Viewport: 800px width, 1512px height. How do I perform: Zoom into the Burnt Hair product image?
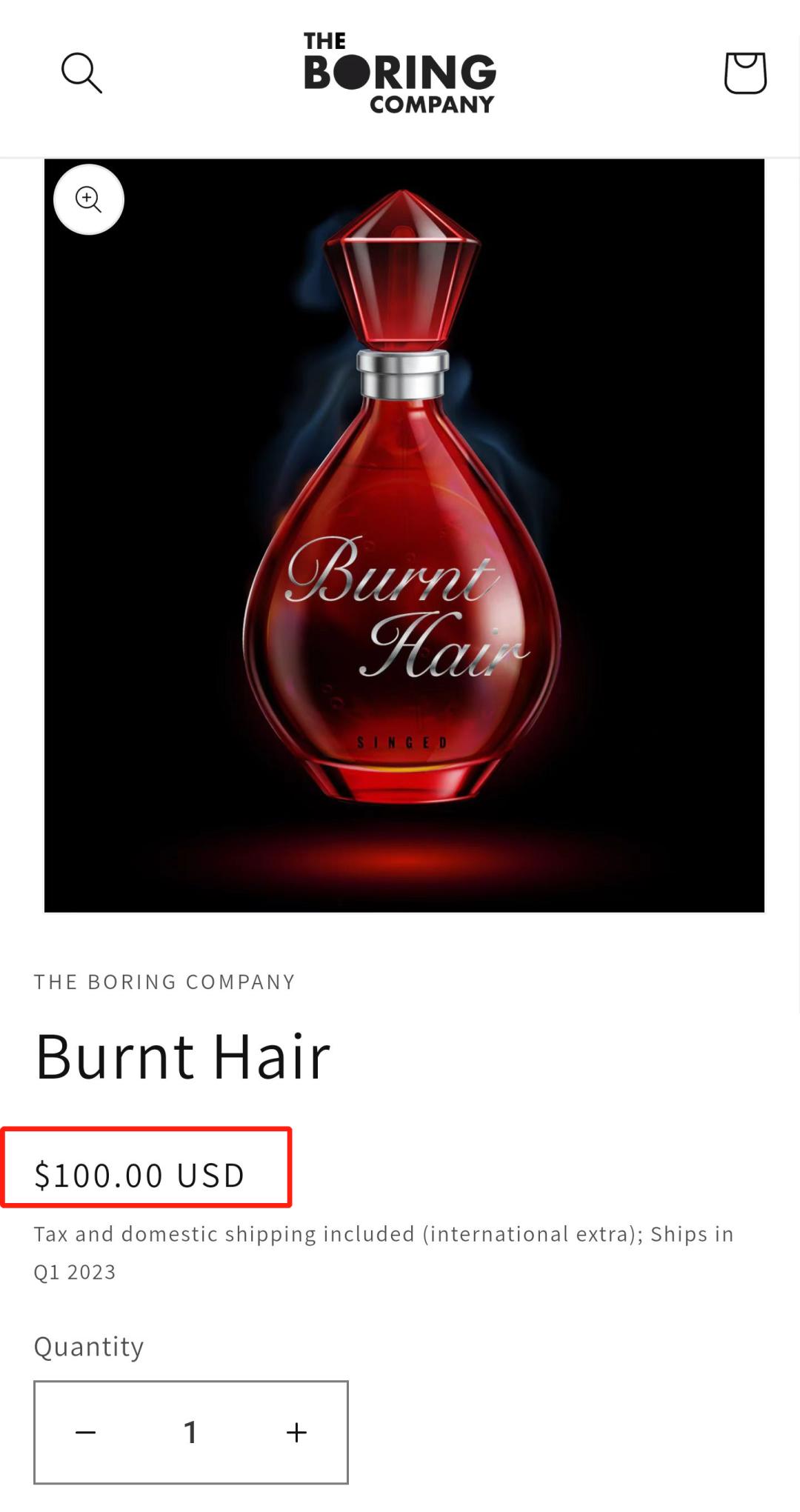(89, 199)
